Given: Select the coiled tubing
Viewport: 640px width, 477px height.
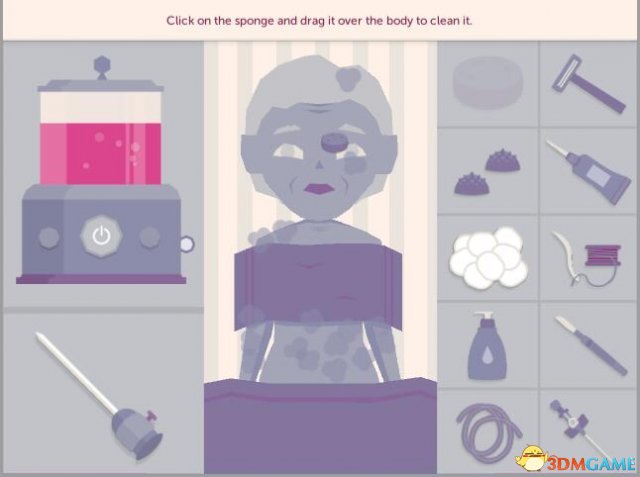Looking at the screenshot, I should pos(488,432).
